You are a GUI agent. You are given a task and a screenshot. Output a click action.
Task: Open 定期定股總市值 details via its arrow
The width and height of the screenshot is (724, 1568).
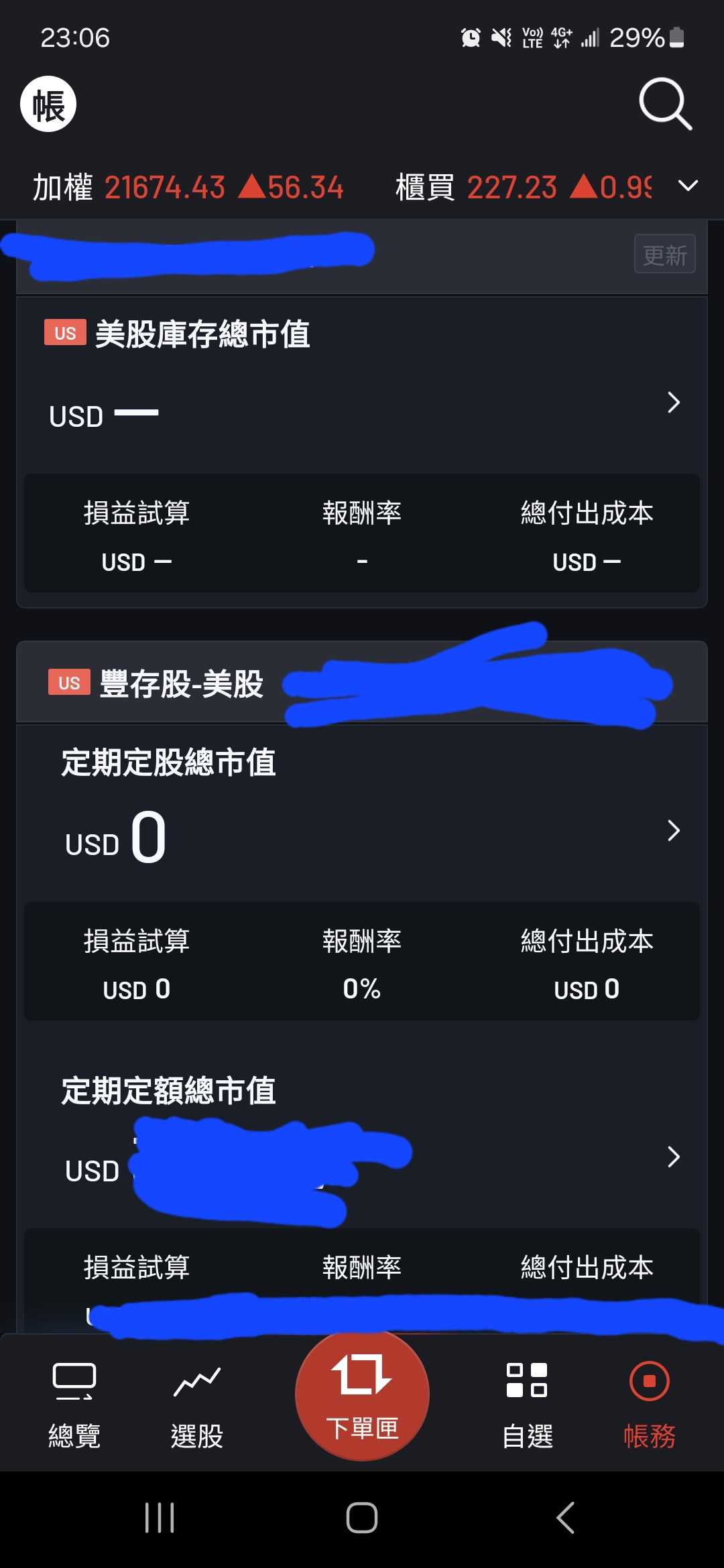(674, 831)
